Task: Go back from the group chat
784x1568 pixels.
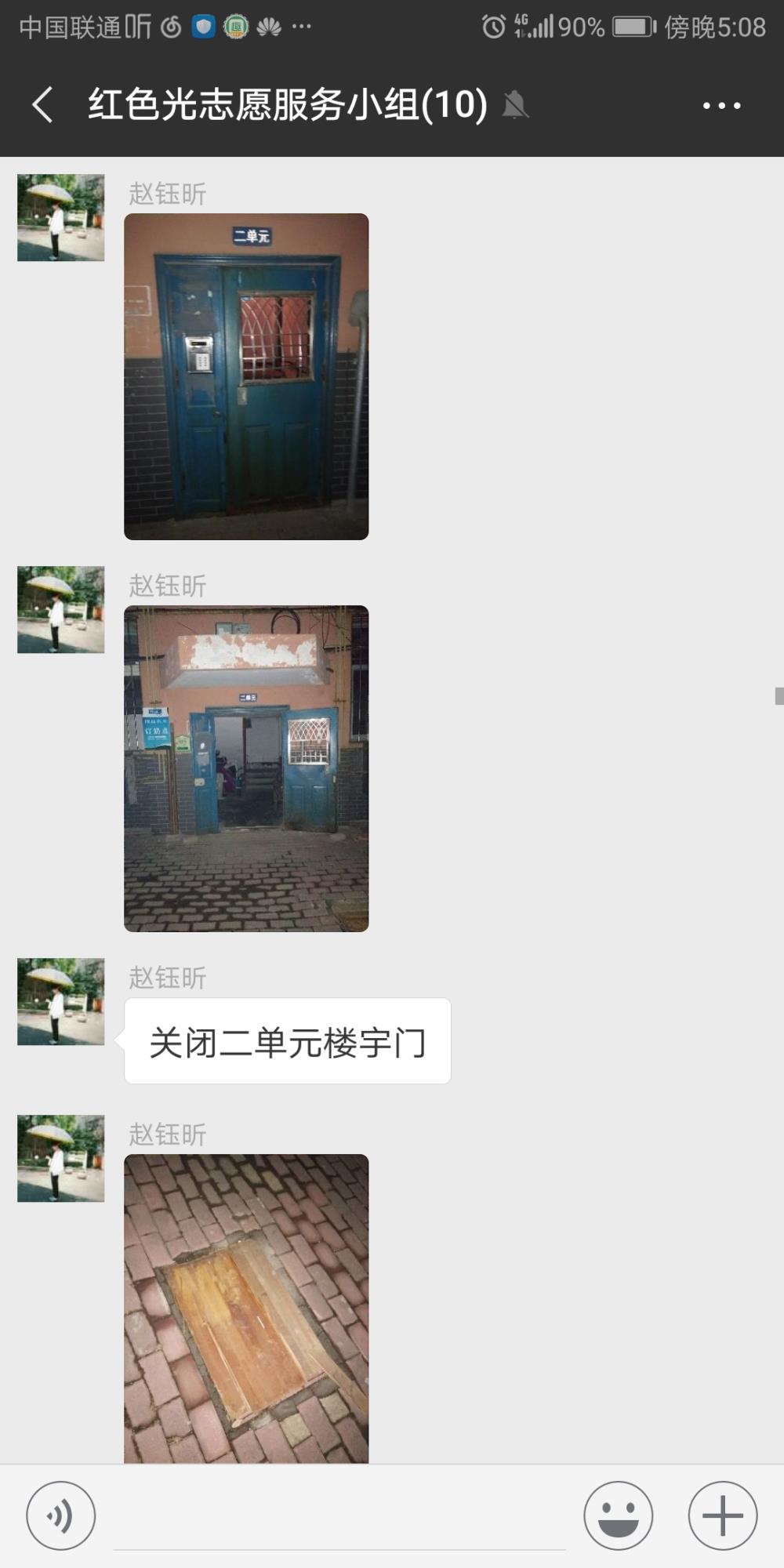Action: tap(43, 105)
